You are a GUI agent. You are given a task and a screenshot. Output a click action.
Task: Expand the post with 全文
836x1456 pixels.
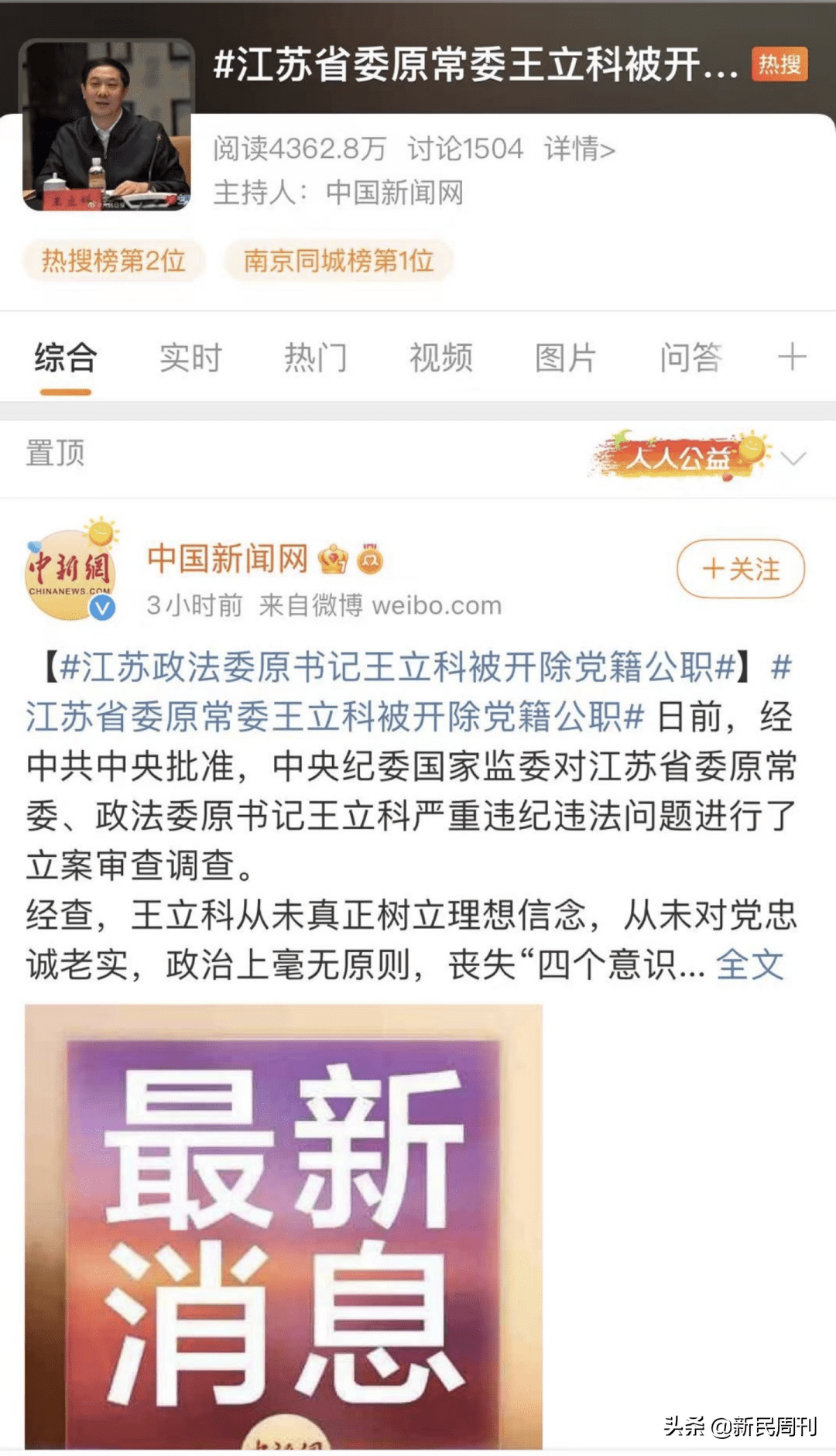(x=750, y=964)
